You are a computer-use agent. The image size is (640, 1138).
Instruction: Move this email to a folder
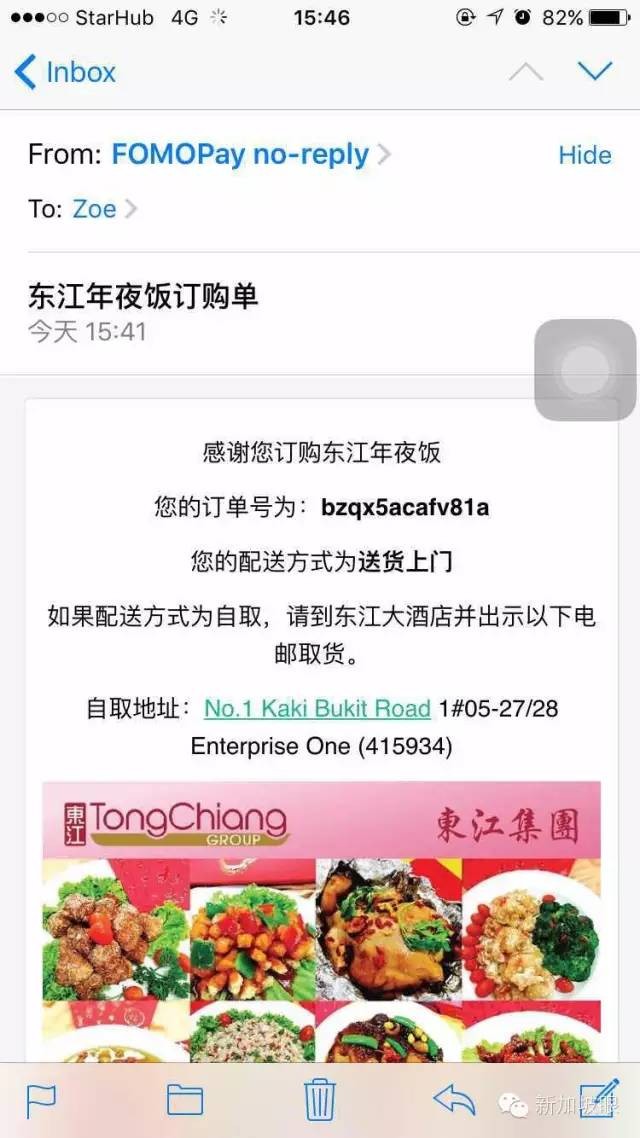[x=184, y=1100]
